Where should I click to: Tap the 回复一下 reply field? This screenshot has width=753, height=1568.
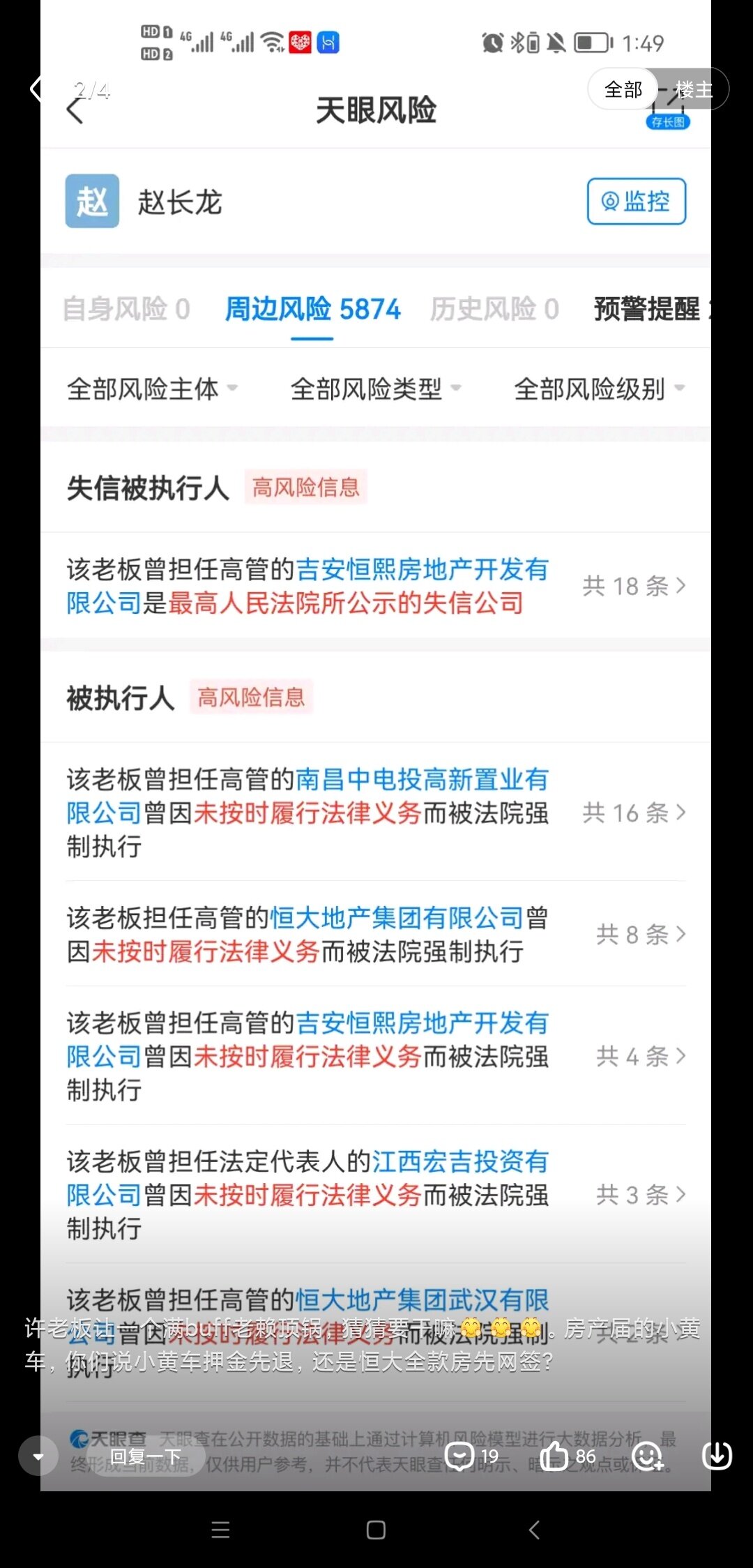tap(145, 1456)
